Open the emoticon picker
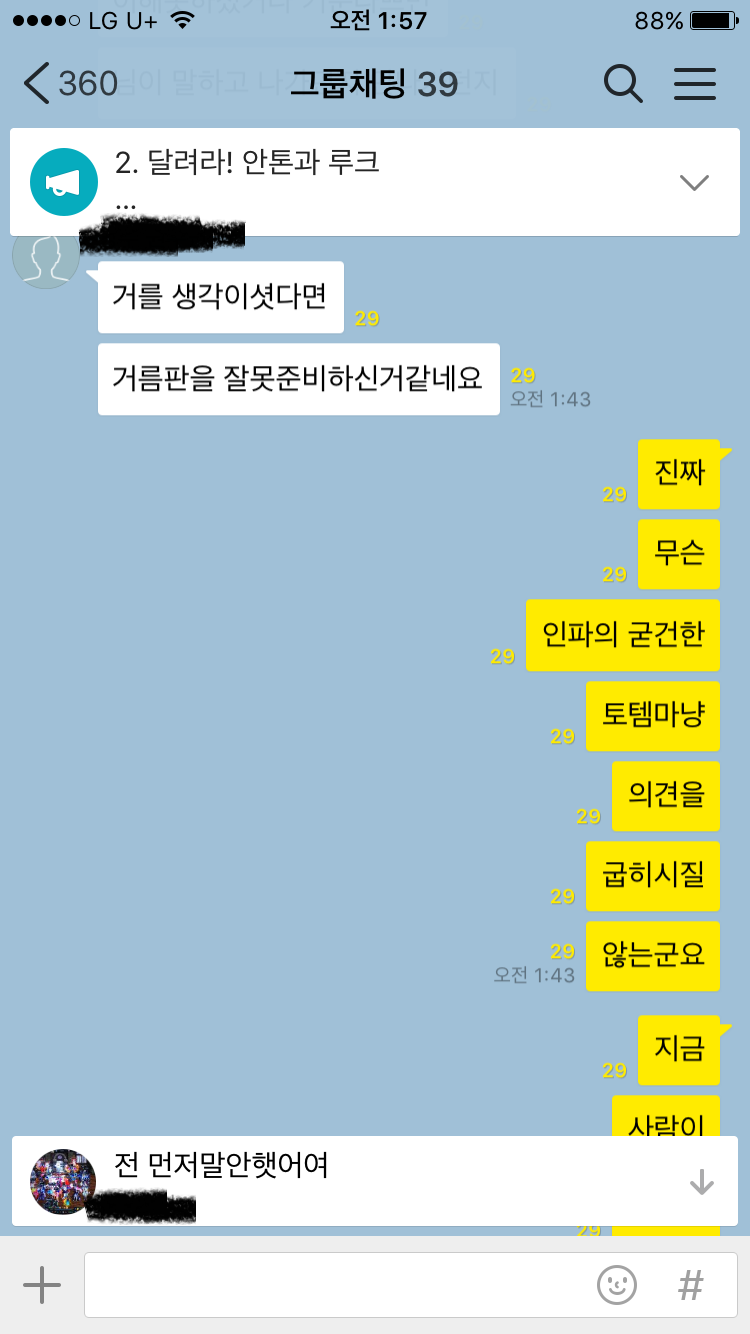Image resolution: width=750 pixels, height=1334 pixels. point(617,1284)
